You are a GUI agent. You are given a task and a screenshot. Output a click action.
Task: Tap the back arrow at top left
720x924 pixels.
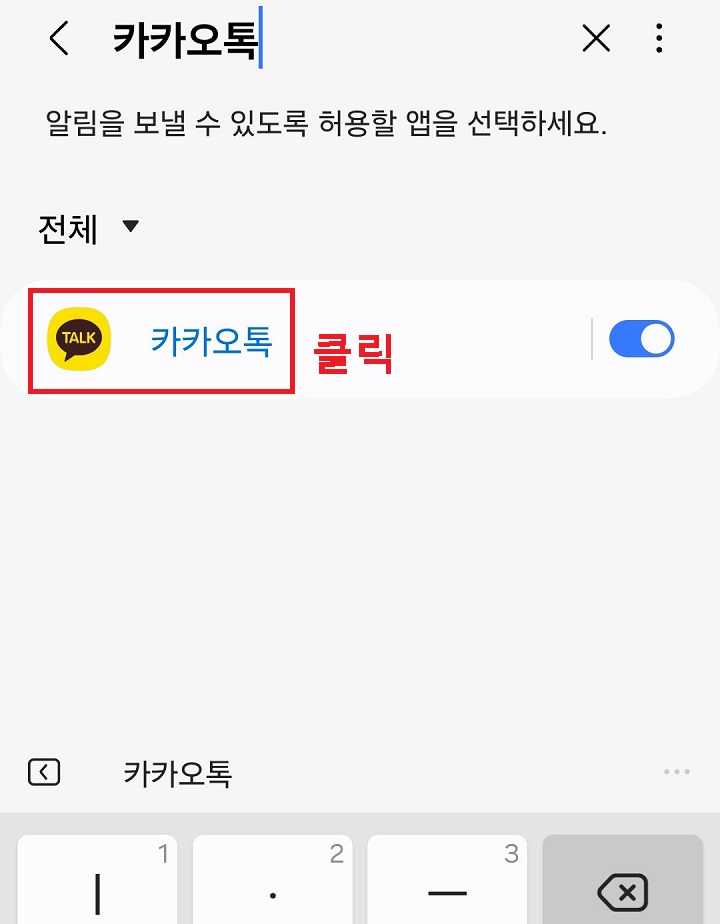pyautogui.click(x=57, y=40)
